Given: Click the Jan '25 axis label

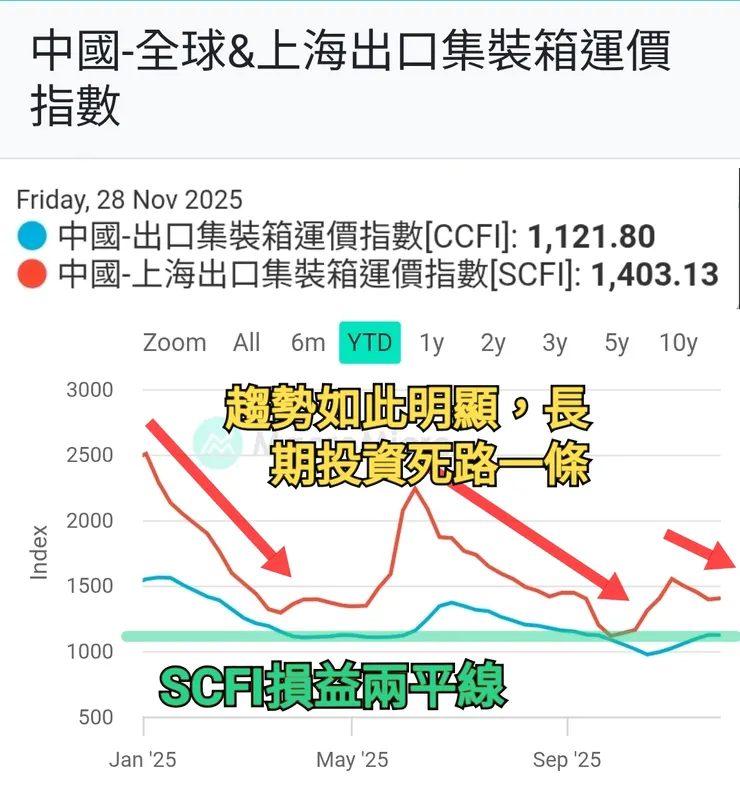Looking at the screenshot, I should tap(142, 760).
